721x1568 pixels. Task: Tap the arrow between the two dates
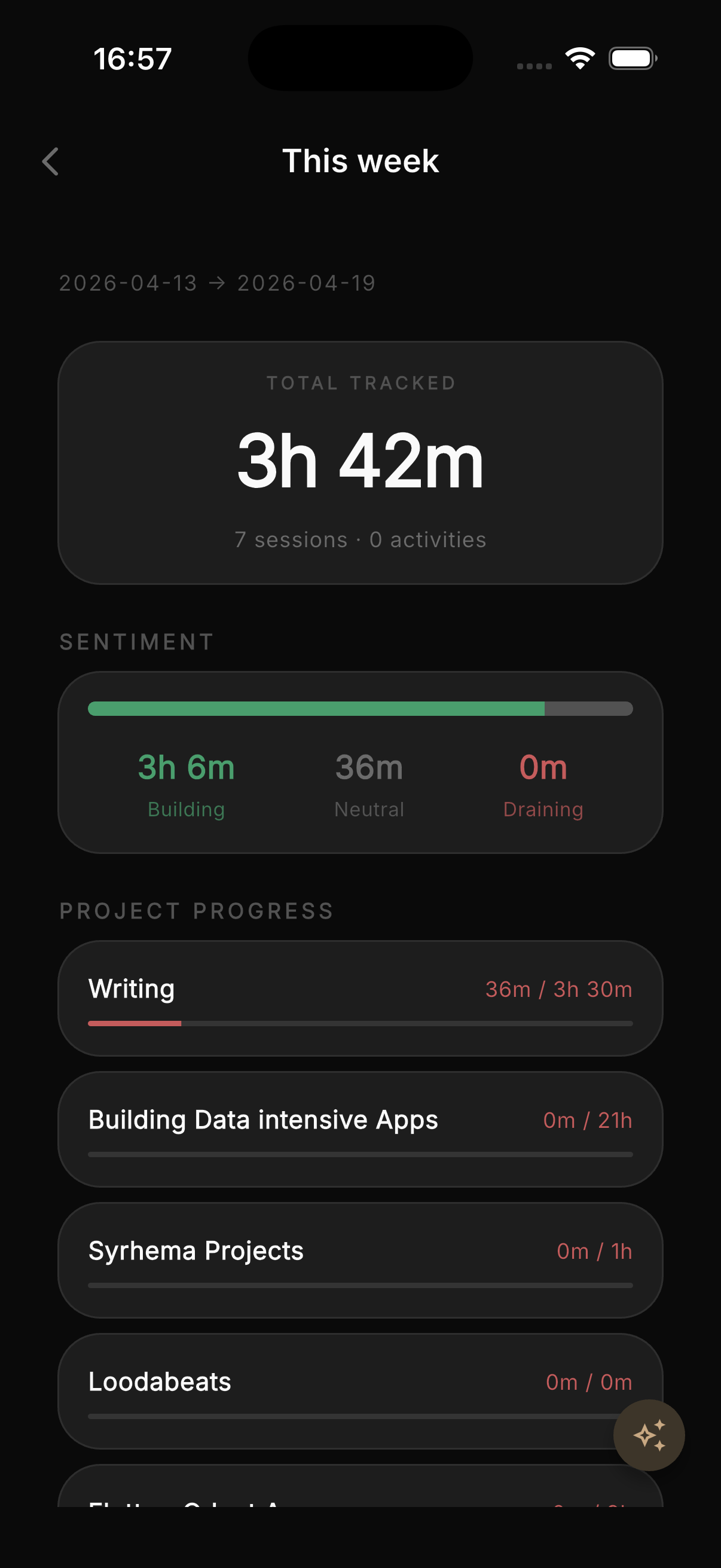click(217, 282)
